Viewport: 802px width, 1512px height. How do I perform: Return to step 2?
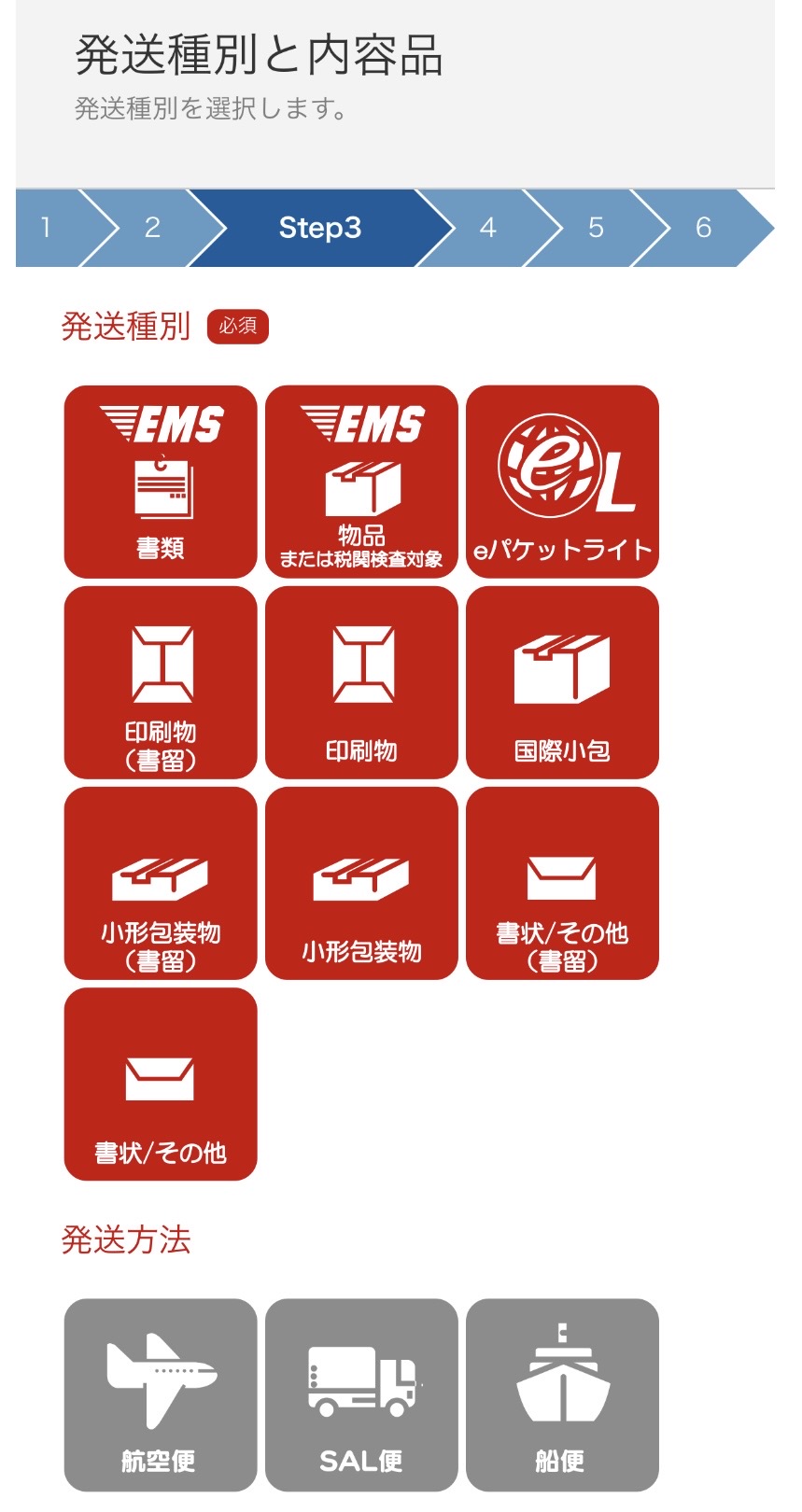point(151,228)
